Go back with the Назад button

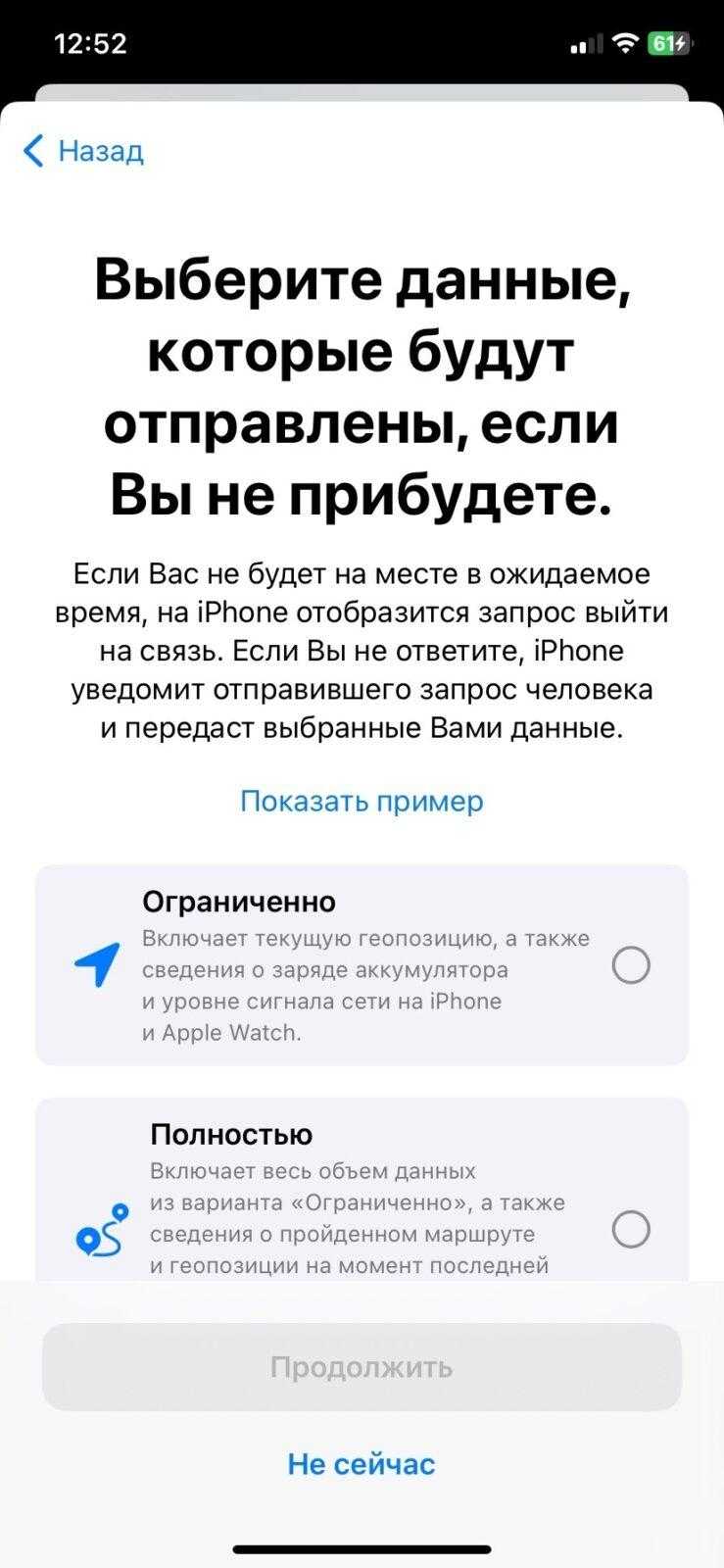click(x=83, y=151)
